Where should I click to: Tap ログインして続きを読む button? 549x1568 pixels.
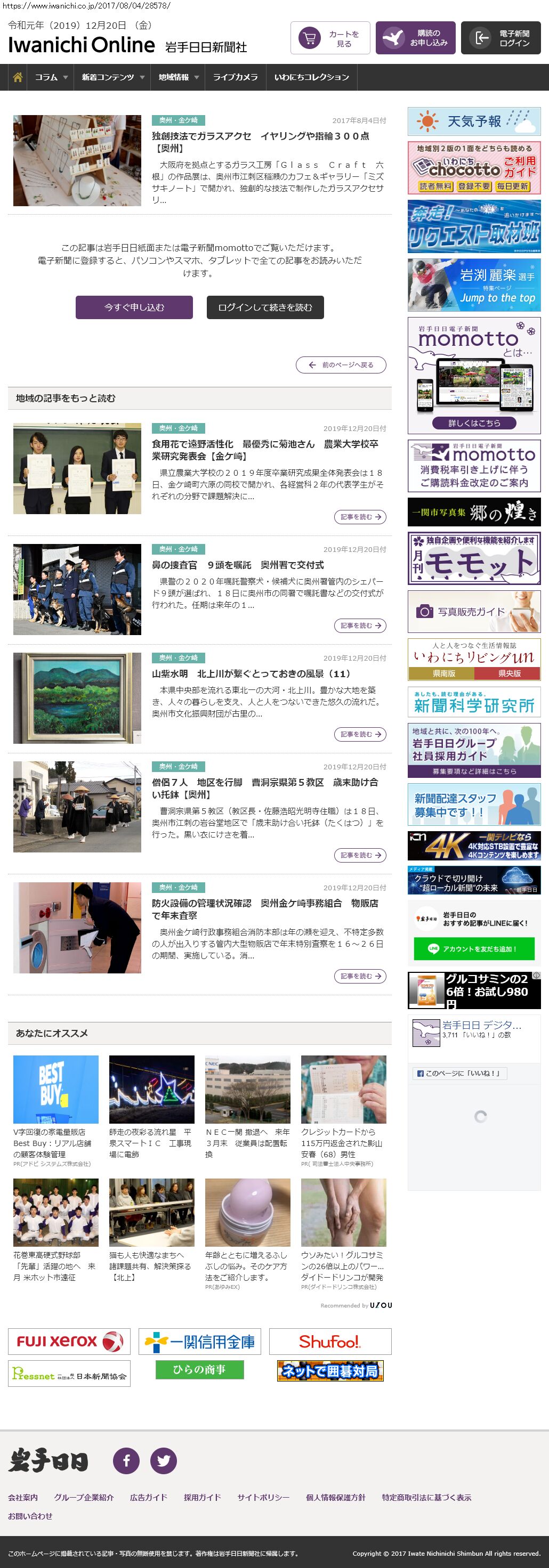point(265,307)
